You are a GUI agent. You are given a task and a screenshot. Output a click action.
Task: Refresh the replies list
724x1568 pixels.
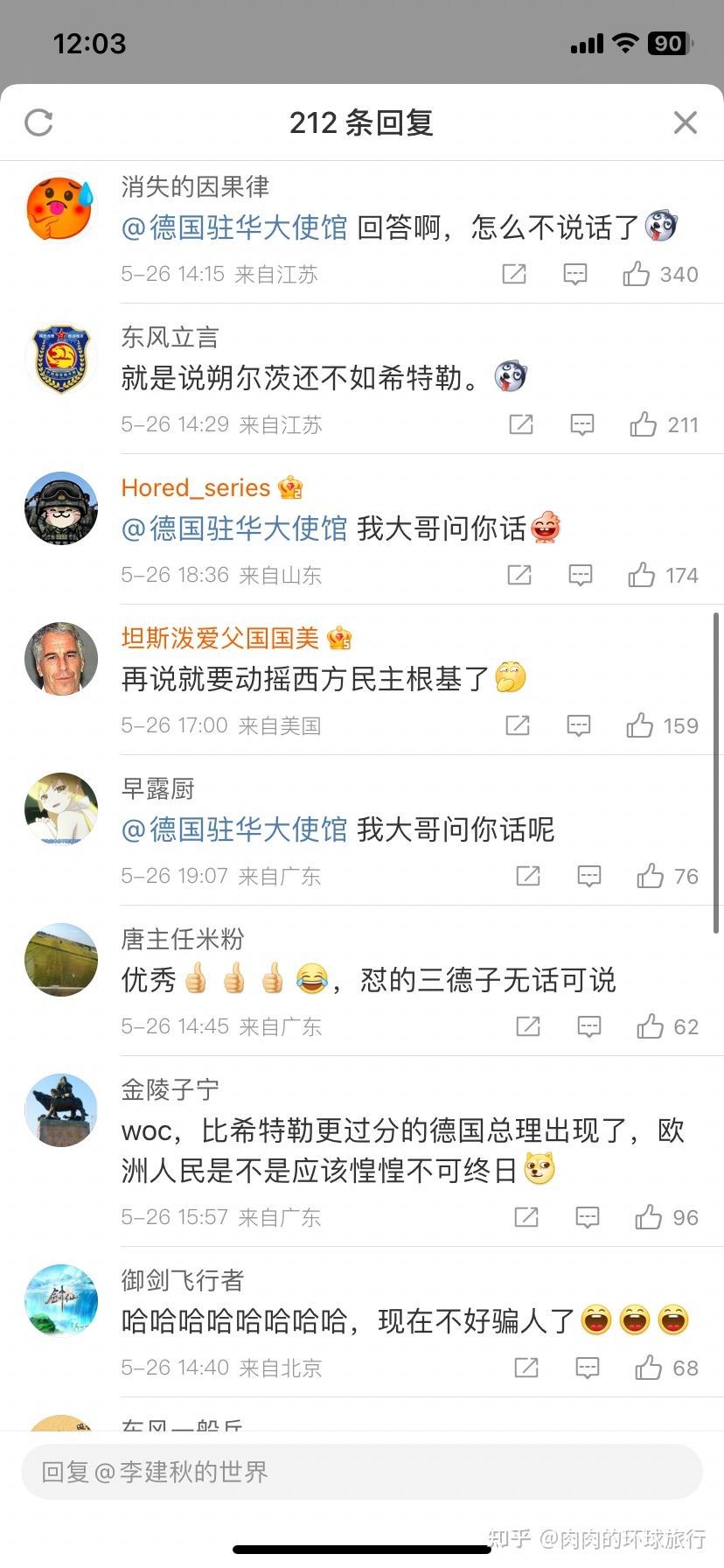coord(38,122)
